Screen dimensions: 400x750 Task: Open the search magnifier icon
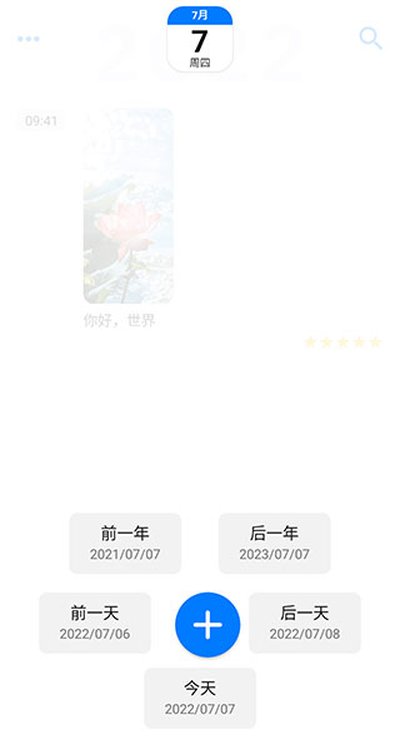tap(370, 39)
